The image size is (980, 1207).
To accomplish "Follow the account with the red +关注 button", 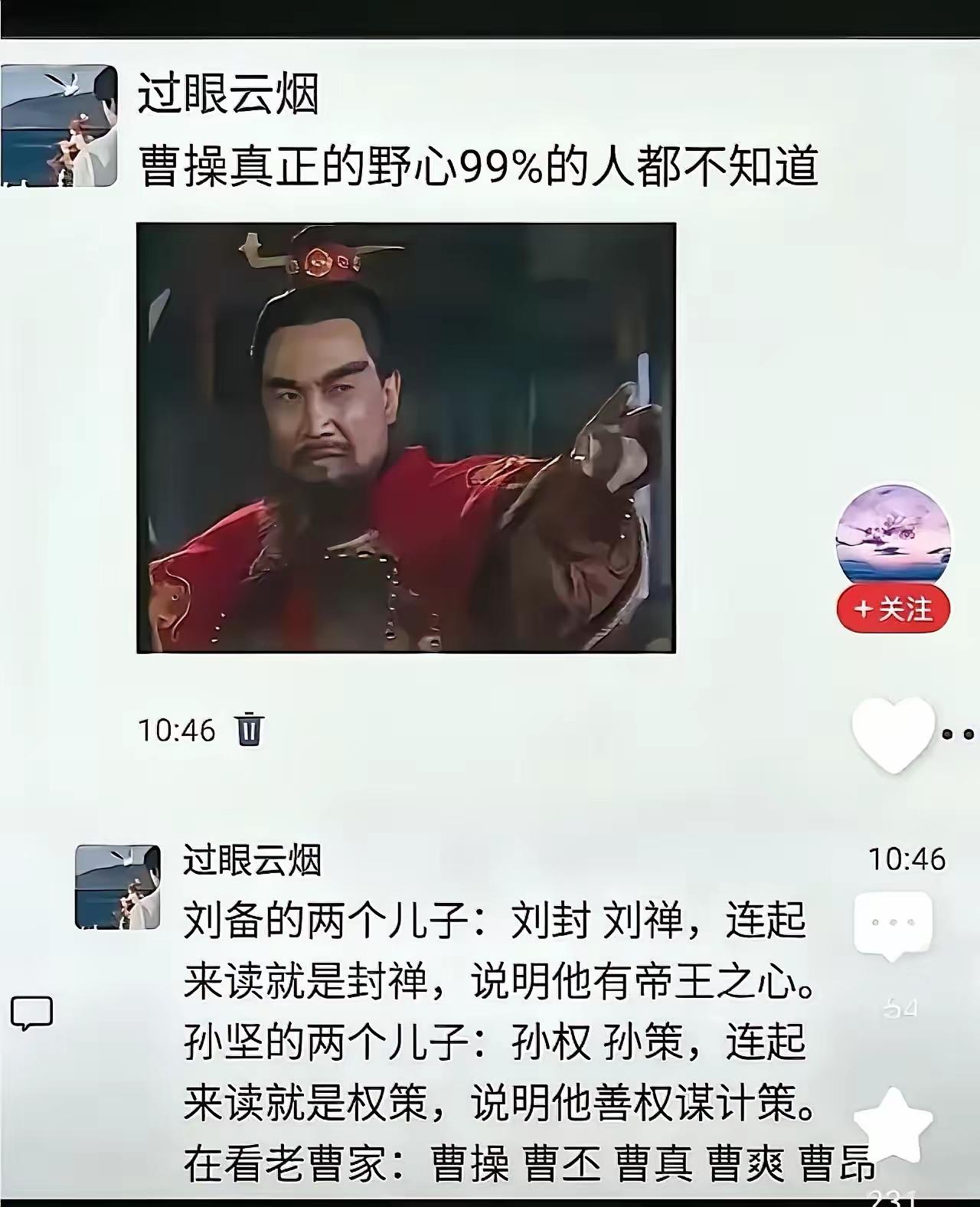I will pos(893,609).
